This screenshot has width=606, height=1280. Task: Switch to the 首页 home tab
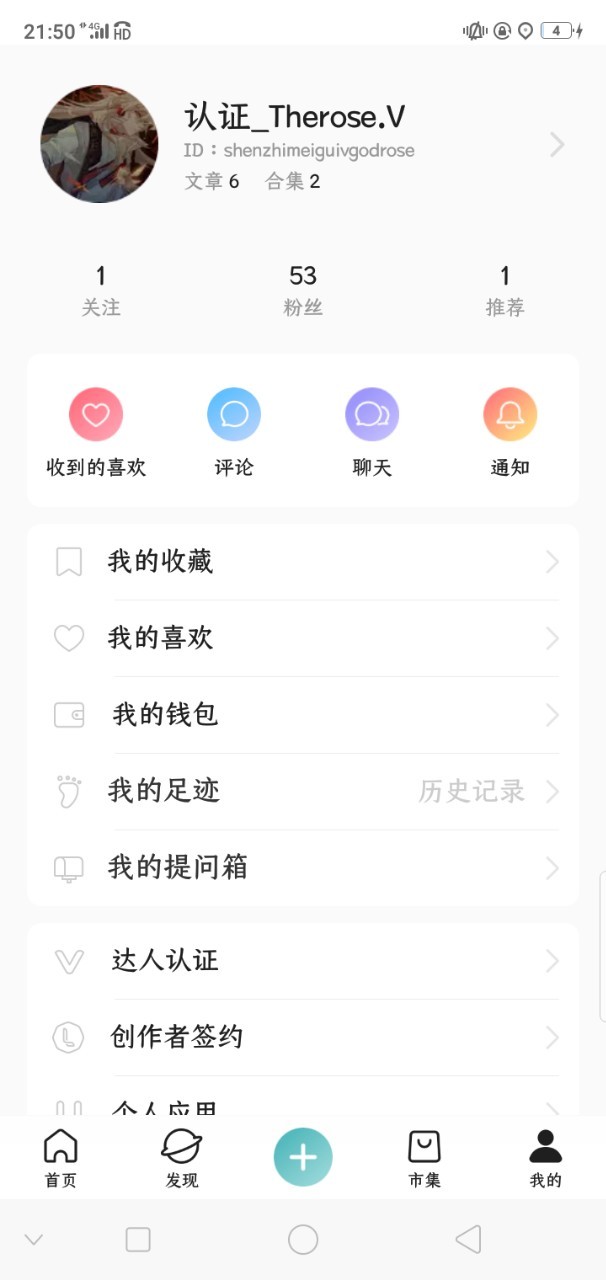[61, 1158]
